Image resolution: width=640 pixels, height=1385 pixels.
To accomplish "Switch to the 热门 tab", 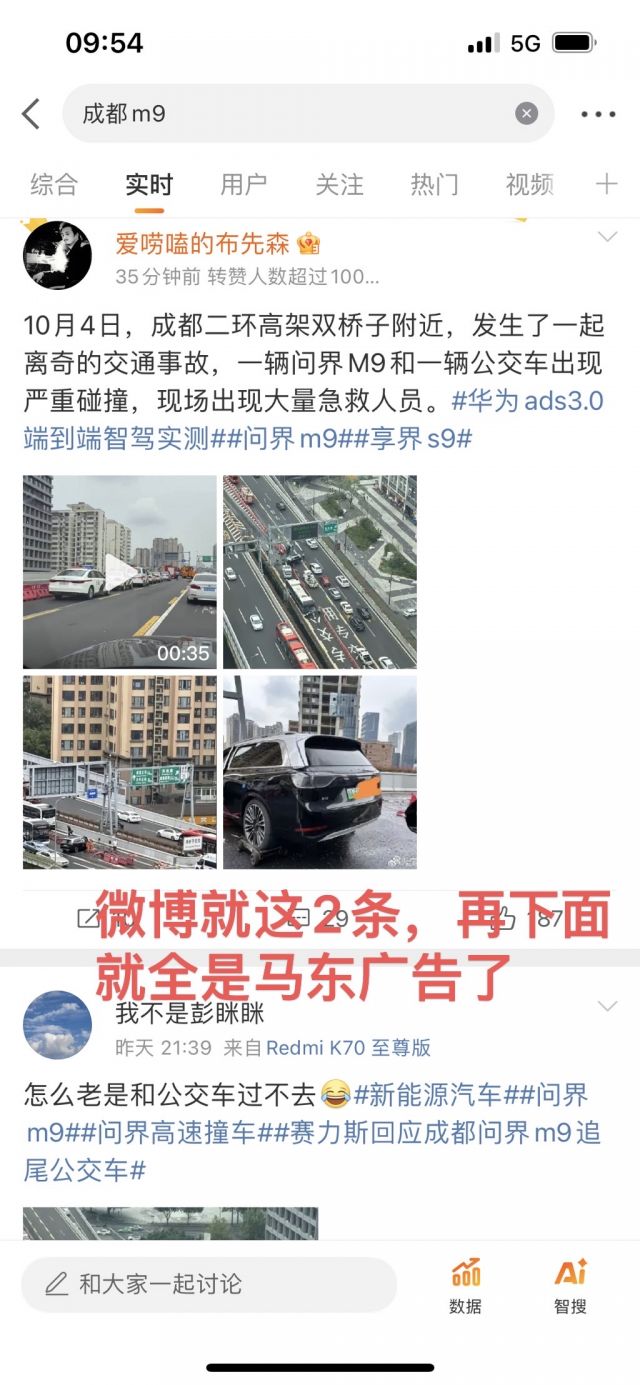I will [434, 185].
